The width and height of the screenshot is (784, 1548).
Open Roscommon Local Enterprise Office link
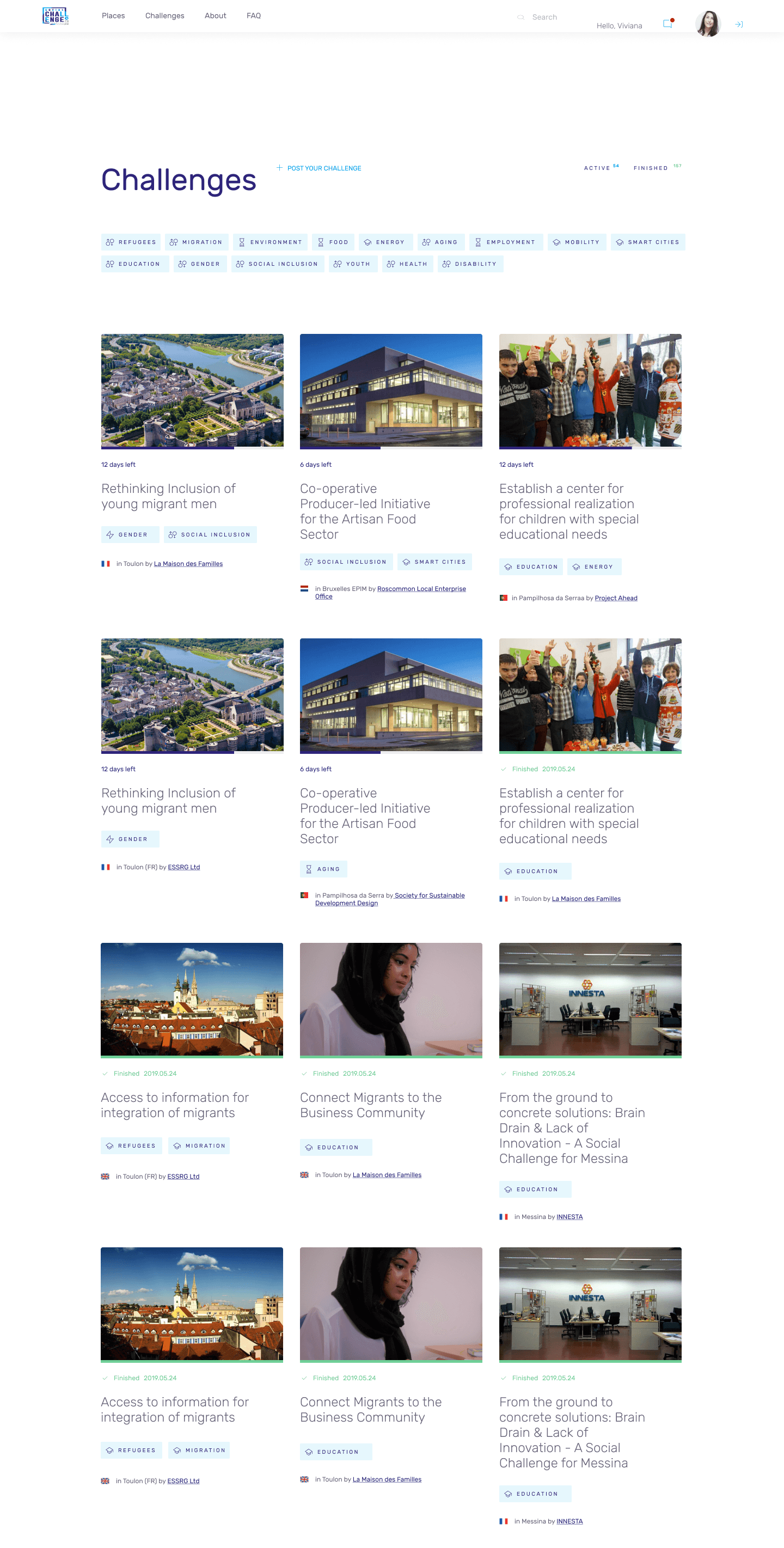click(421, 589)
